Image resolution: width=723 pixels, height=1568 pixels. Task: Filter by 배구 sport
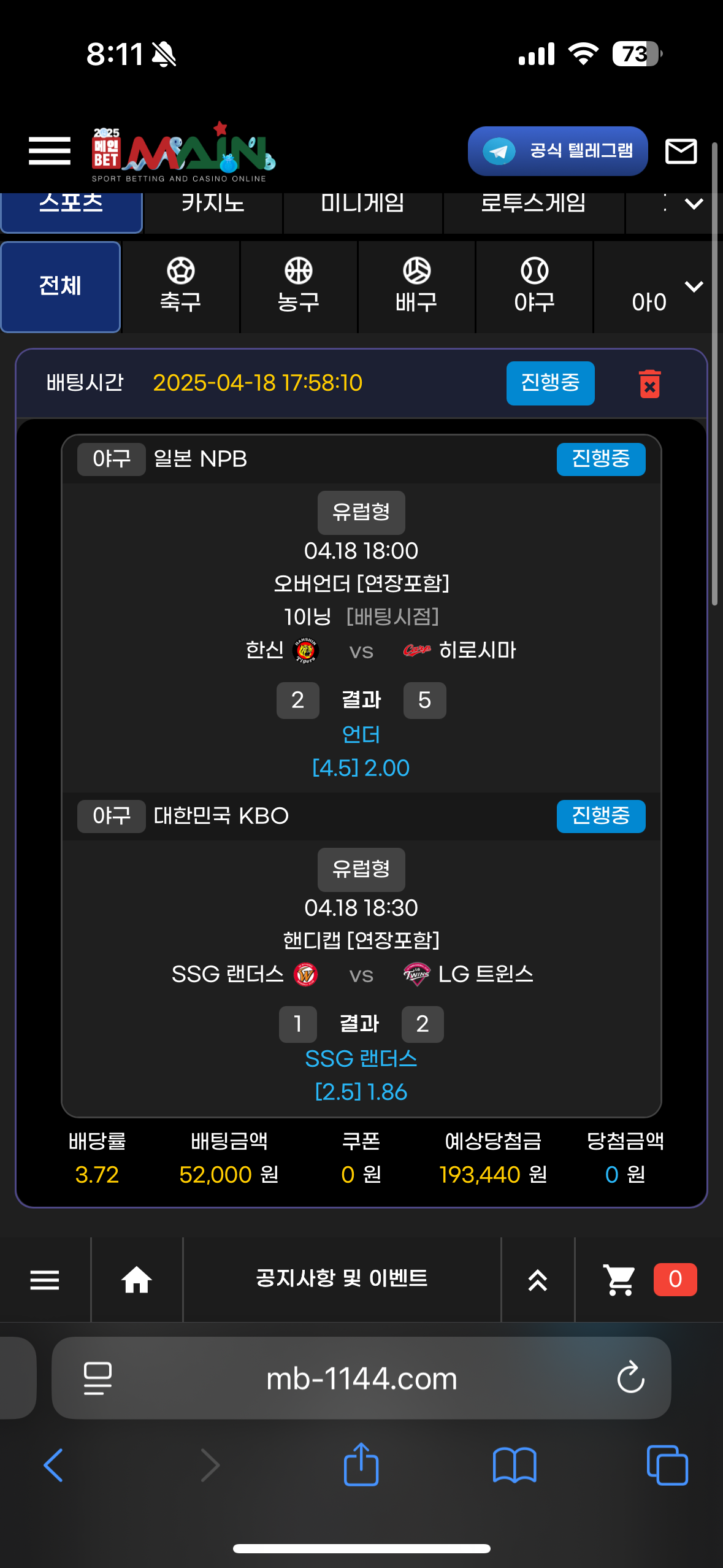click(x=416, y=286)
